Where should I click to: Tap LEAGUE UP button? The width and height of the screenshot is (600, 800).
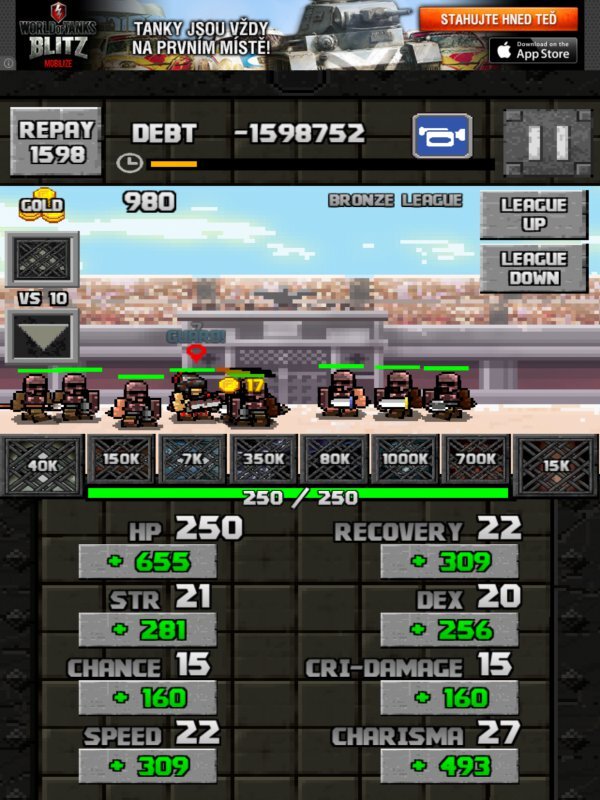[x=533, y=214]
